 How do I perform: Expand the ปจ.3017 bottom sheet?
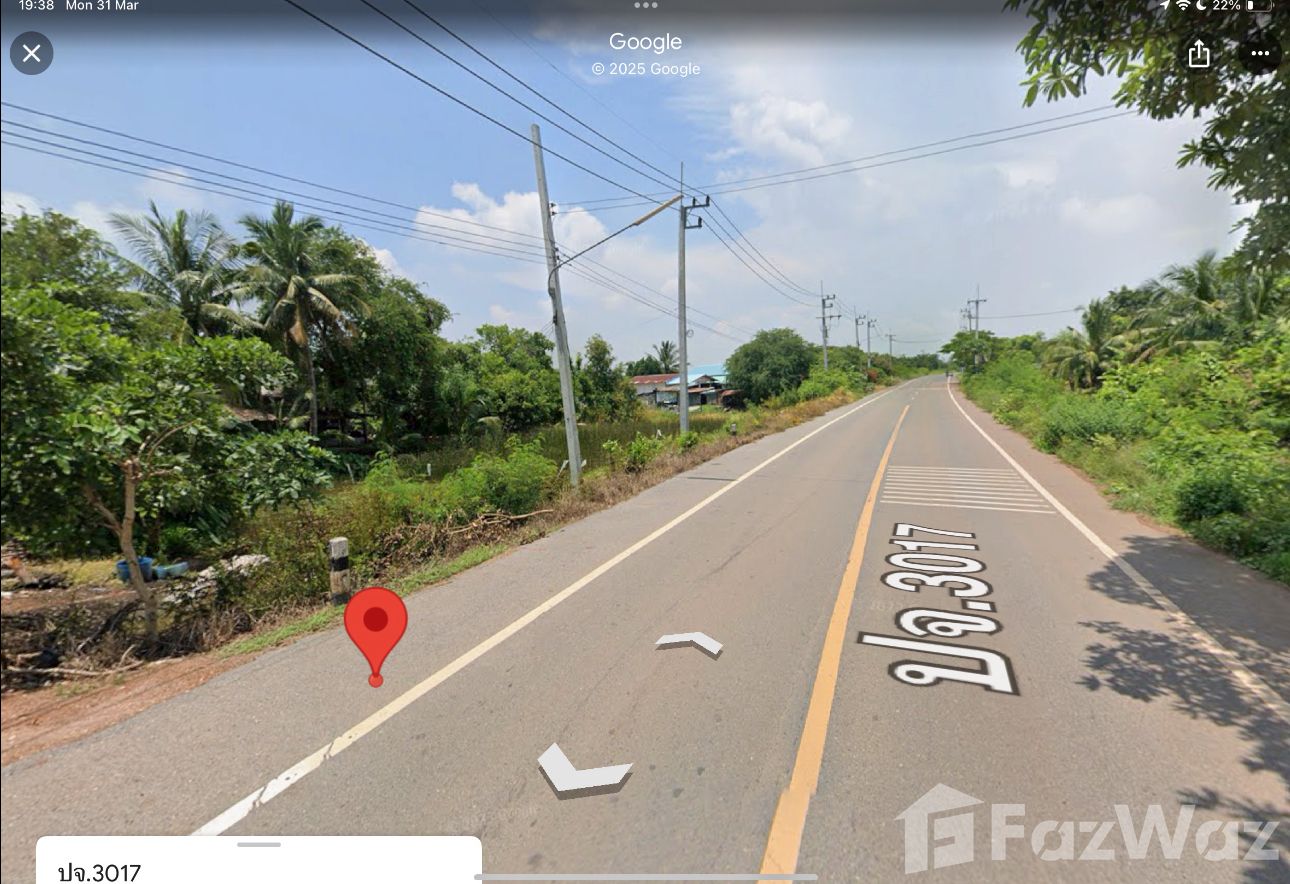pos(259,845)
